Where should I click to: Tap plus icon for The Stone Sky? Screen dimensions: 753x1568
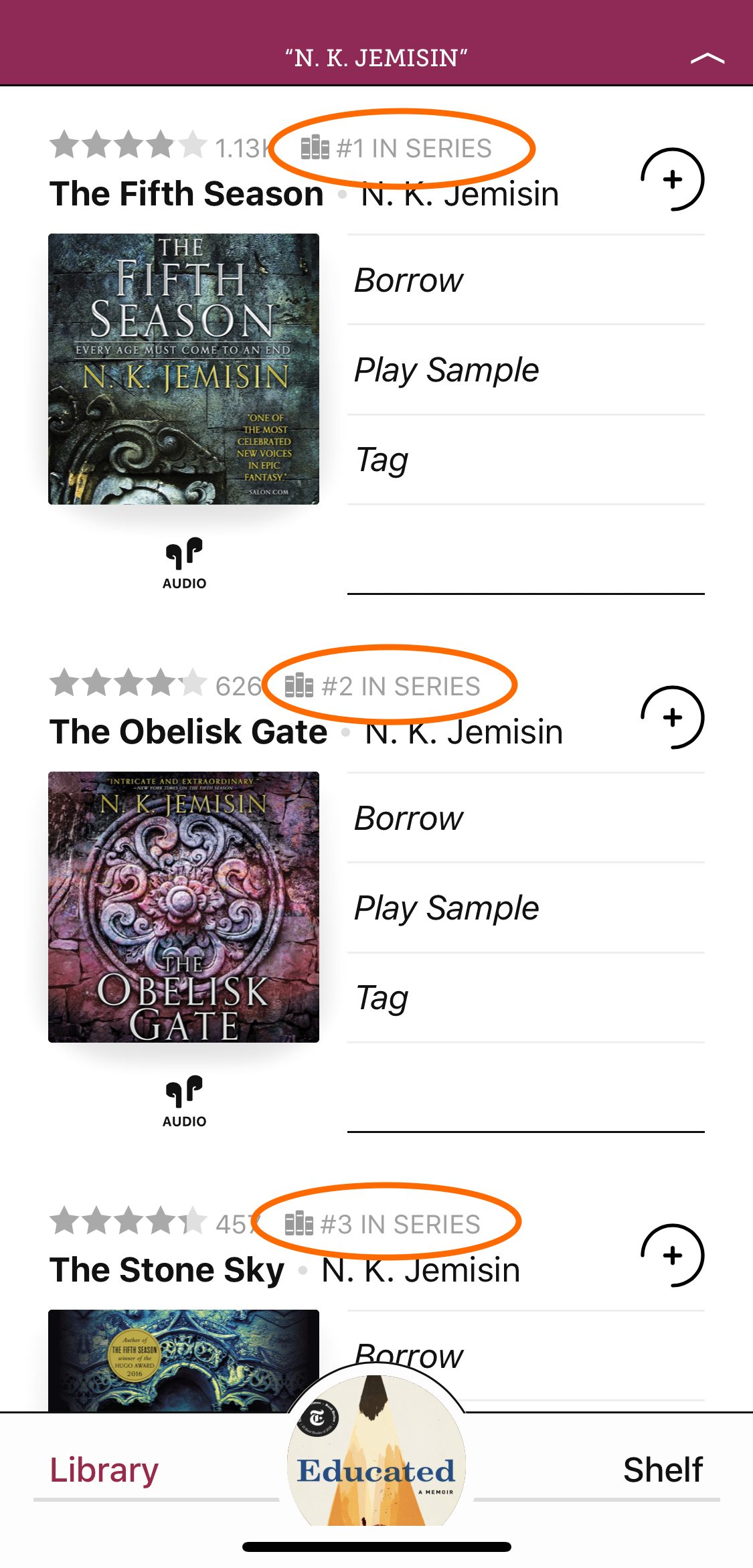point(672,1255)
